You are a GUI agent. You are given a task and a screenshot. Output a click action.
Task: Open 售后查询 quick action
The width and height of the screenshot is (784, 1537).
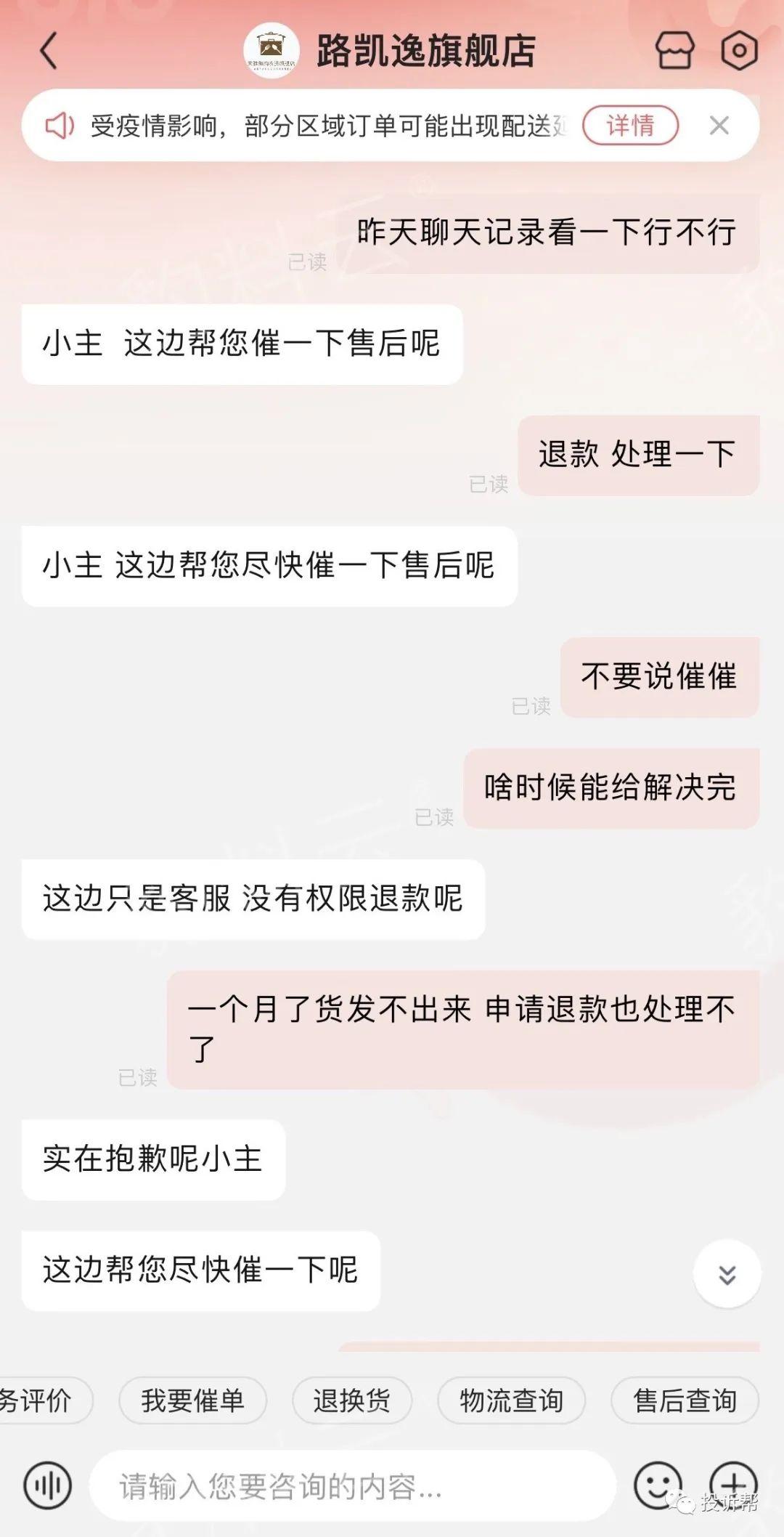(685, 1400)
